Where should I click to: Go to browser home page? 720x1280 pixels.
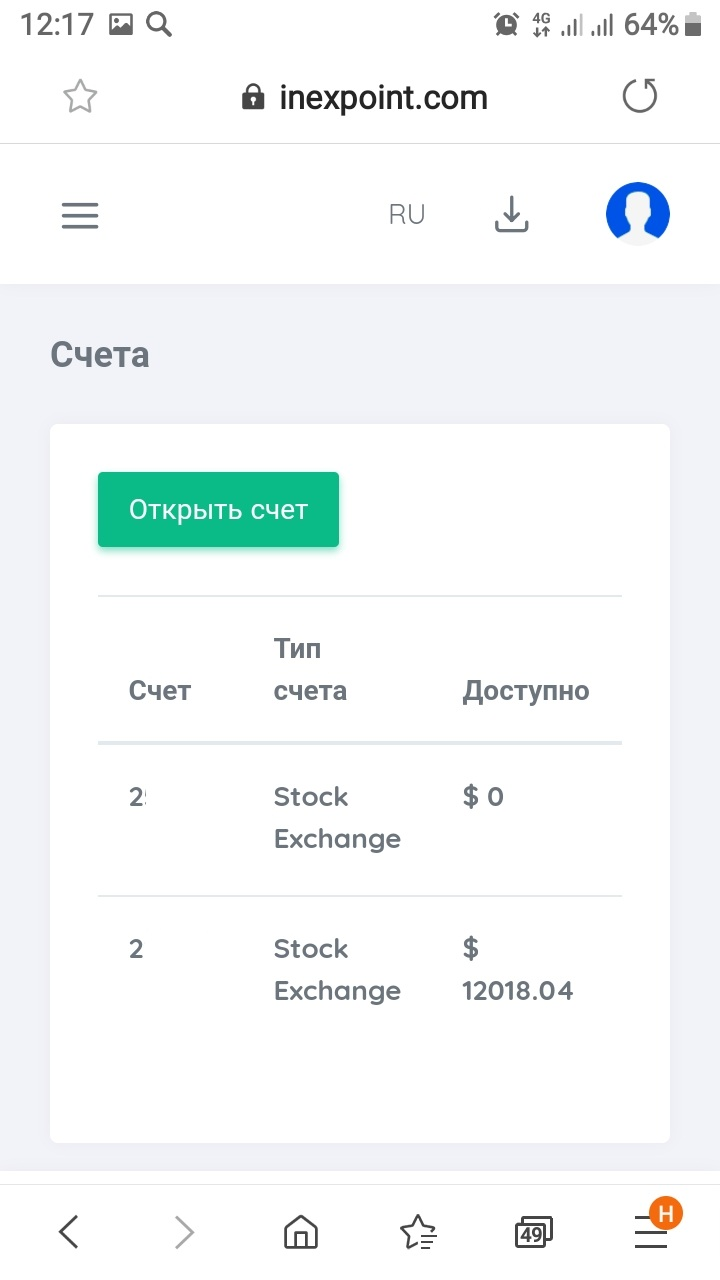pos(301,1232)
